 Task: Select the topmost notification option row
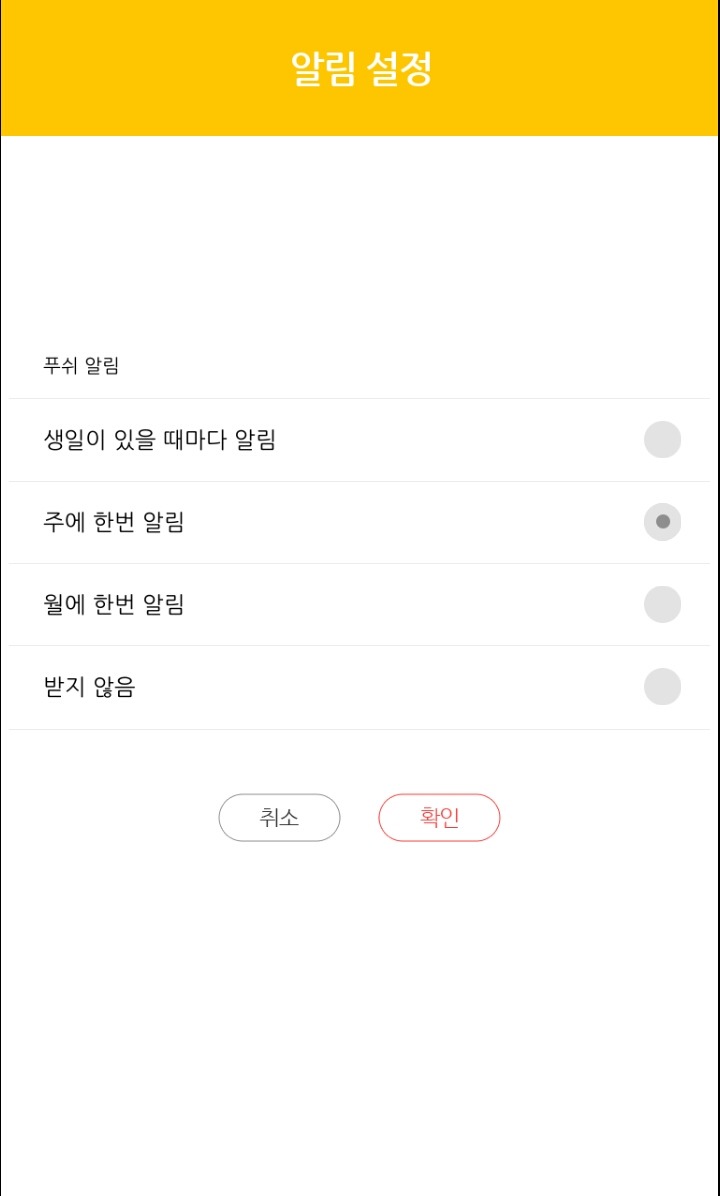click(300, 440)
